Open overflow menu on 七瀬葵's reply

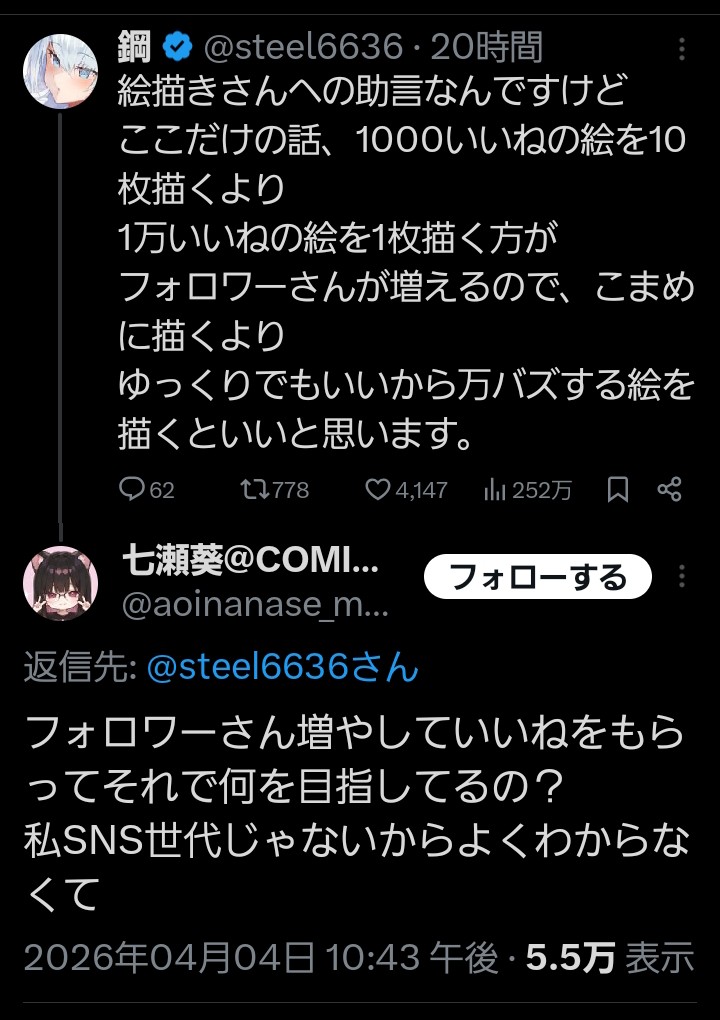click(683, 577)
